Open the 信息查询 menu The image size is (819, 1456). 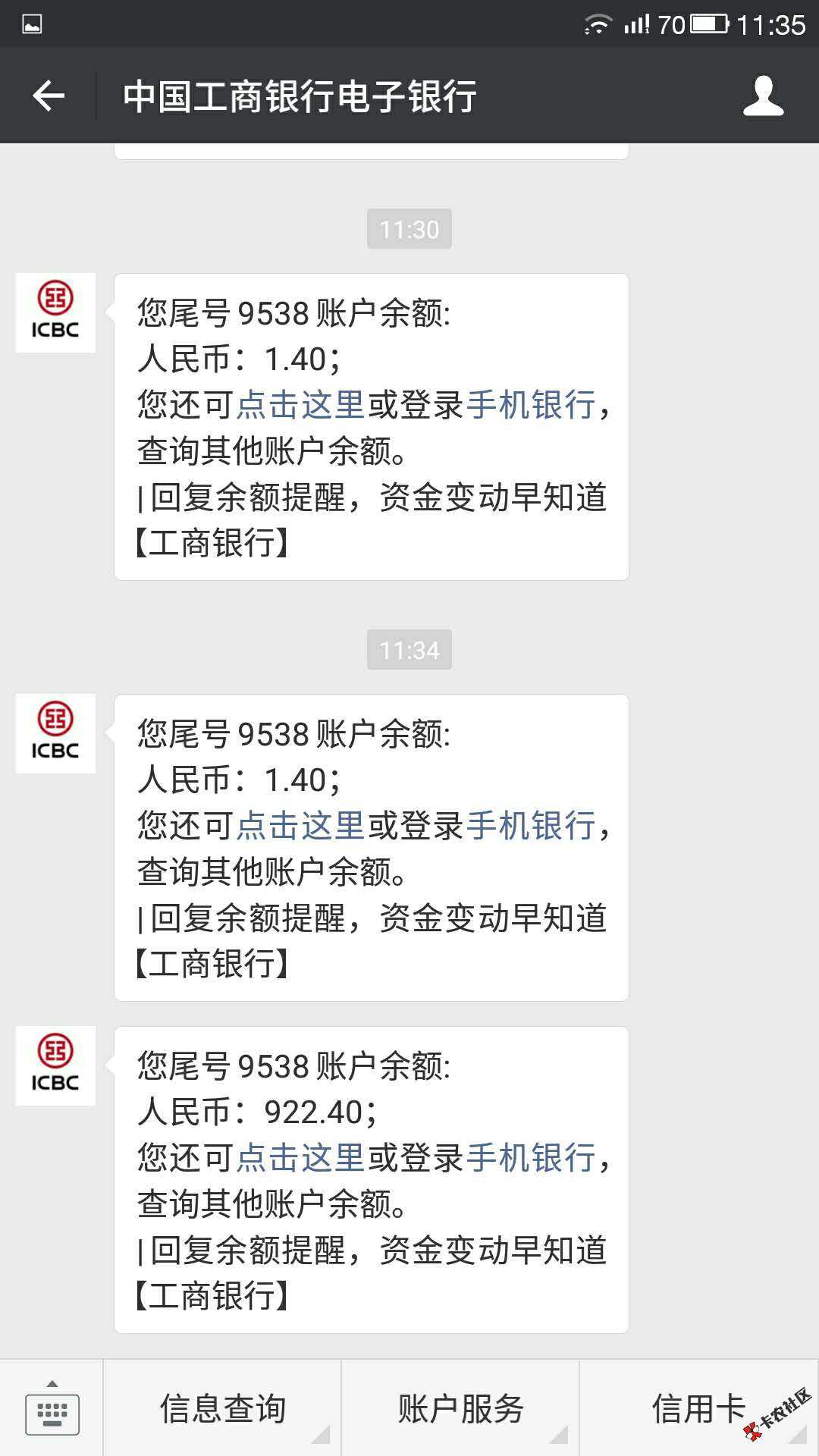click(222, 1409)
